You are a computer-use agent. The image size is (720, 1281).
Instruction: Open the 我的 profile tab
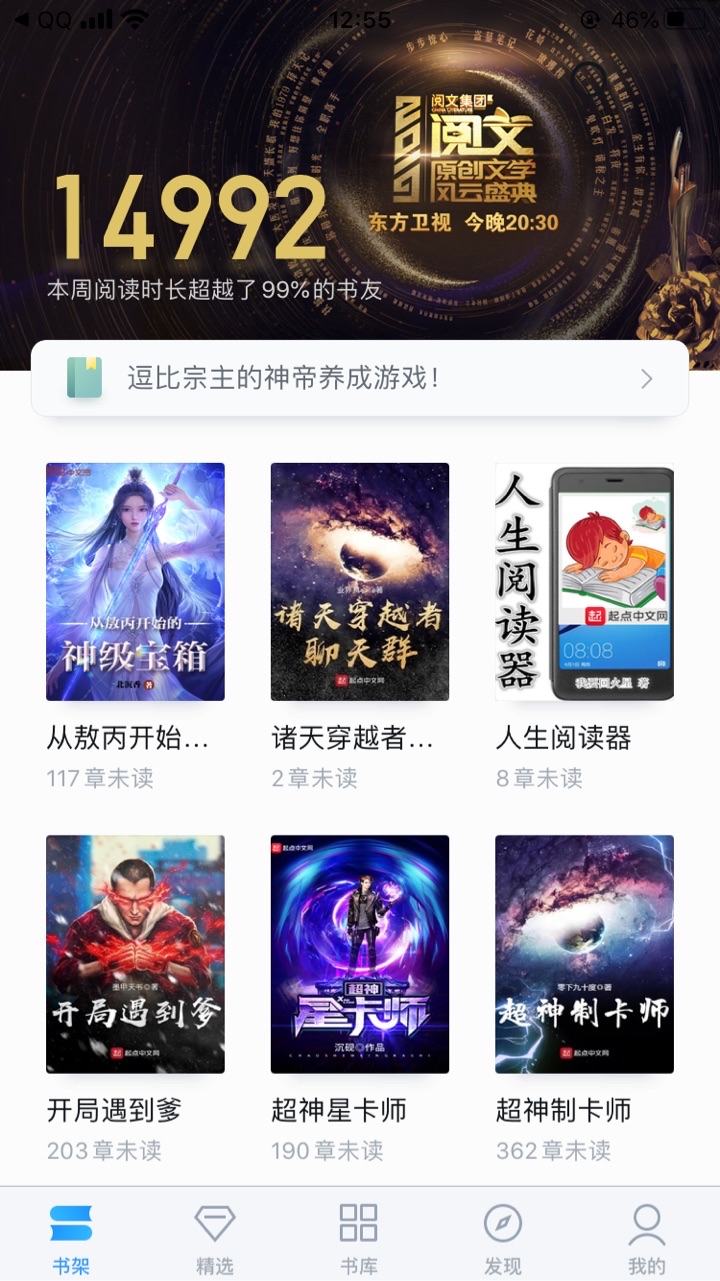tap(647, 1238)
